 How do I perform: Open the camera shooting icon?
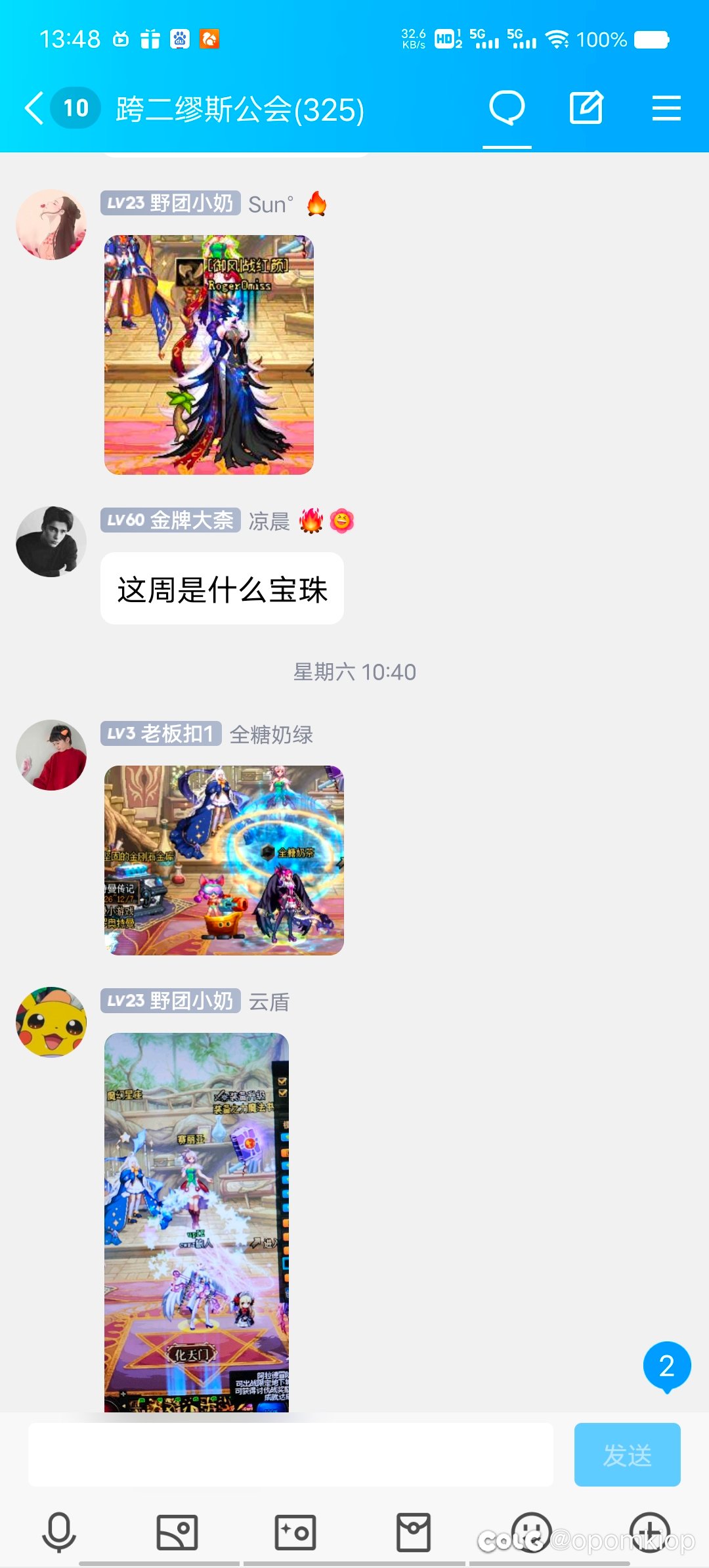tap(295, 1533)
